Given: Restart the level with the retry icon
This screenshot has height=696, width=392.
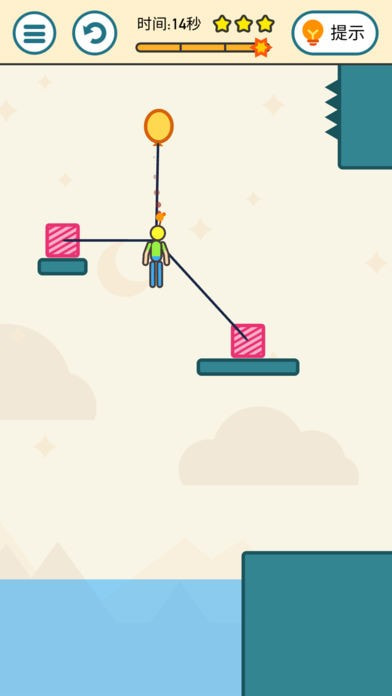Looking at the screenshot, I should coord(95,33).
